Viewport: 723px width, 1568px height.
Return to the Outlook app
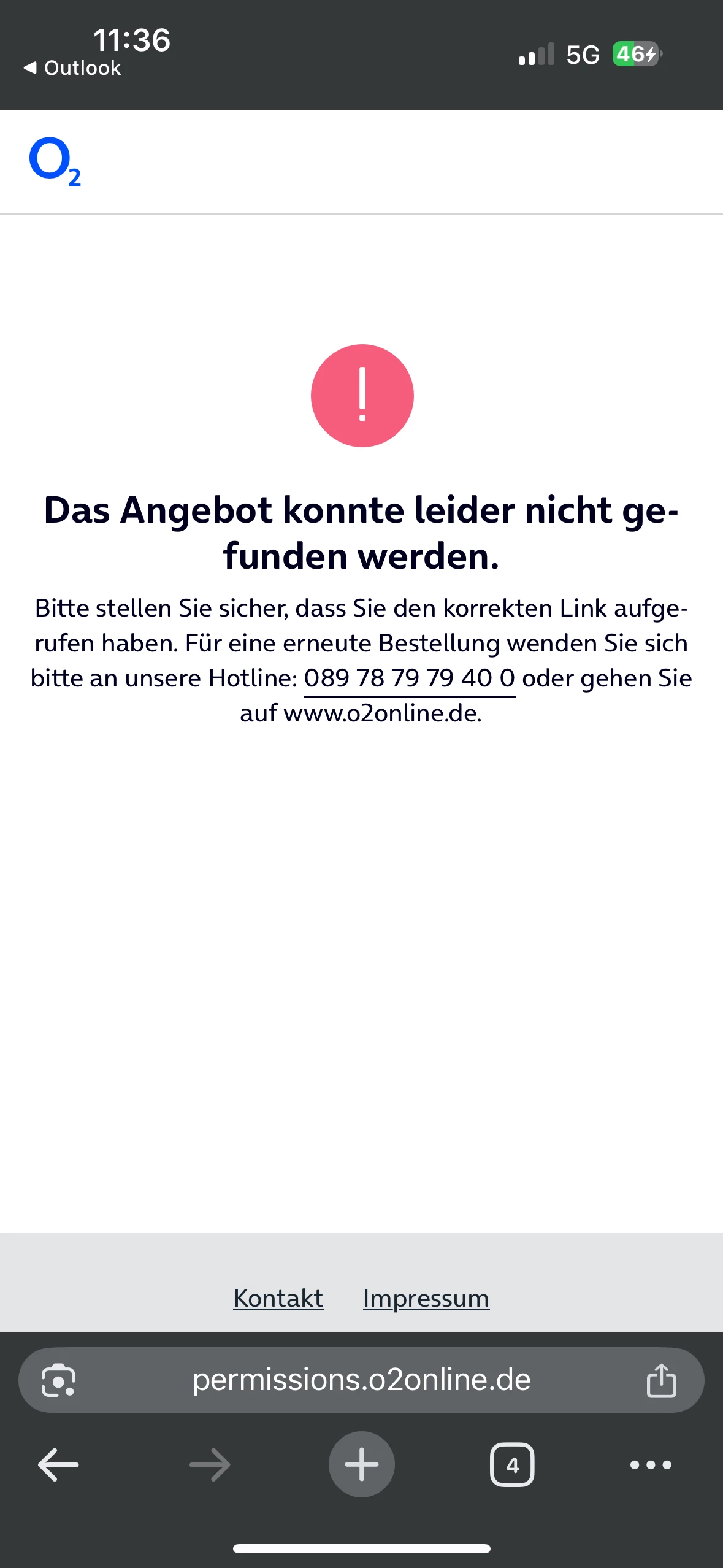[72, 68]
